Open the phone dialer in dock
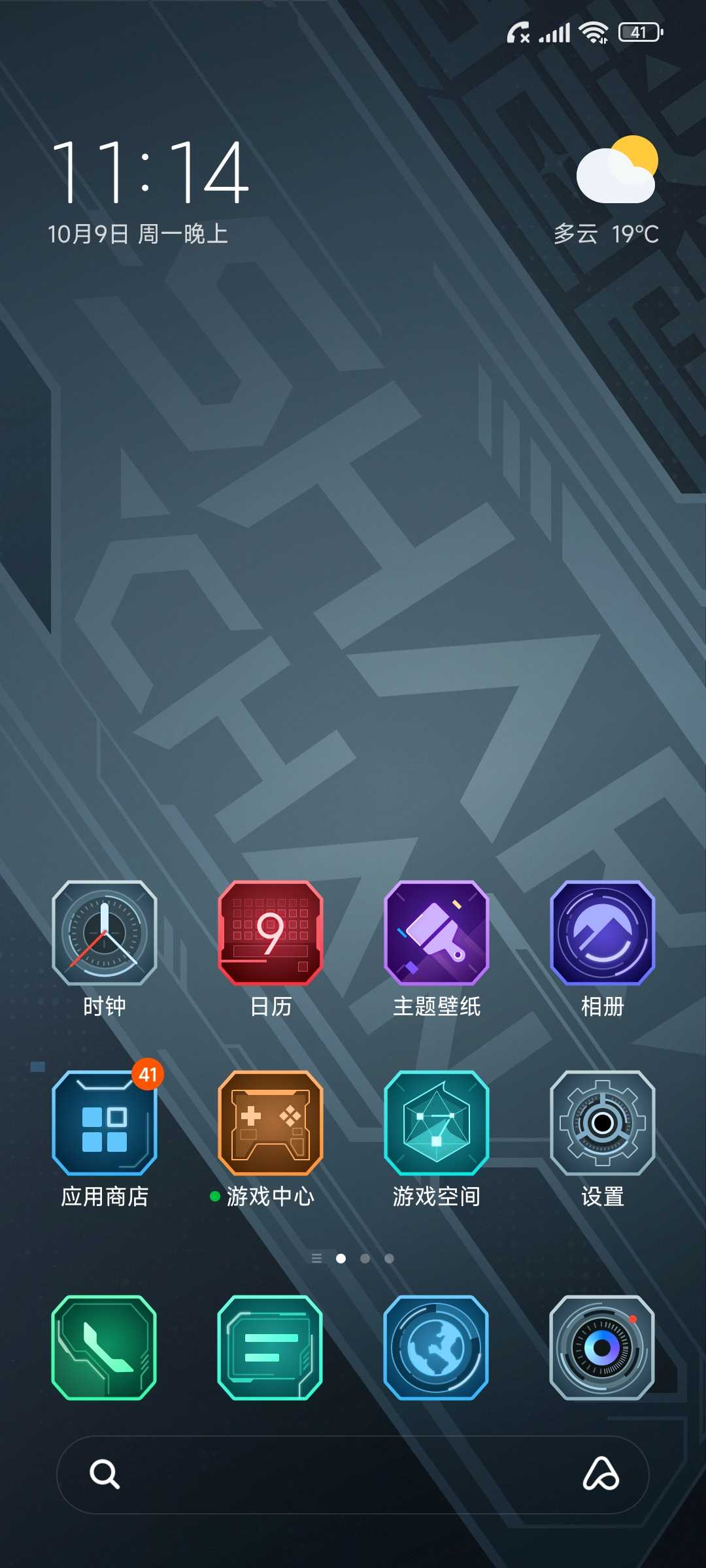The height and width of the screenshot is (1568, 706). [105, 1347]
